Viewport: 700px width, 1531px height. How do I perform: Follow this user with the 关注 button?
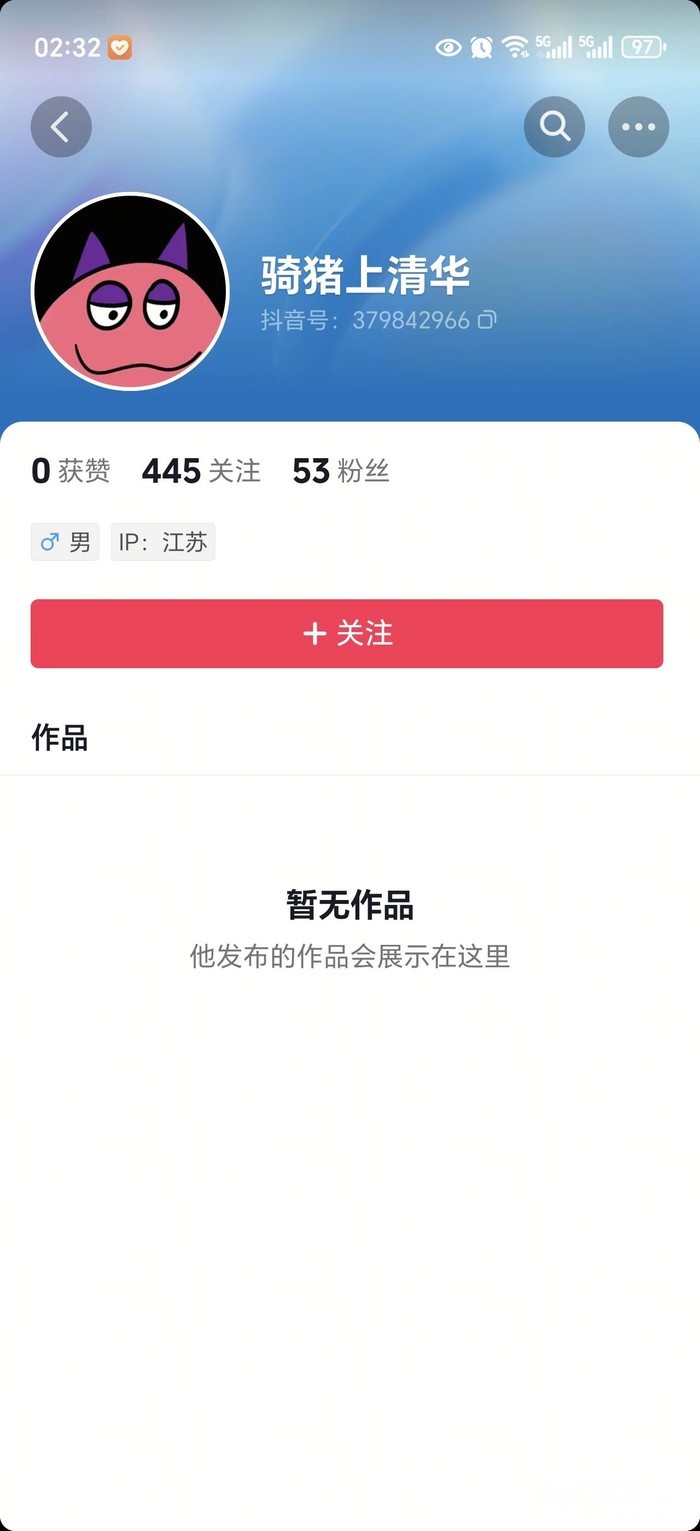347,633
